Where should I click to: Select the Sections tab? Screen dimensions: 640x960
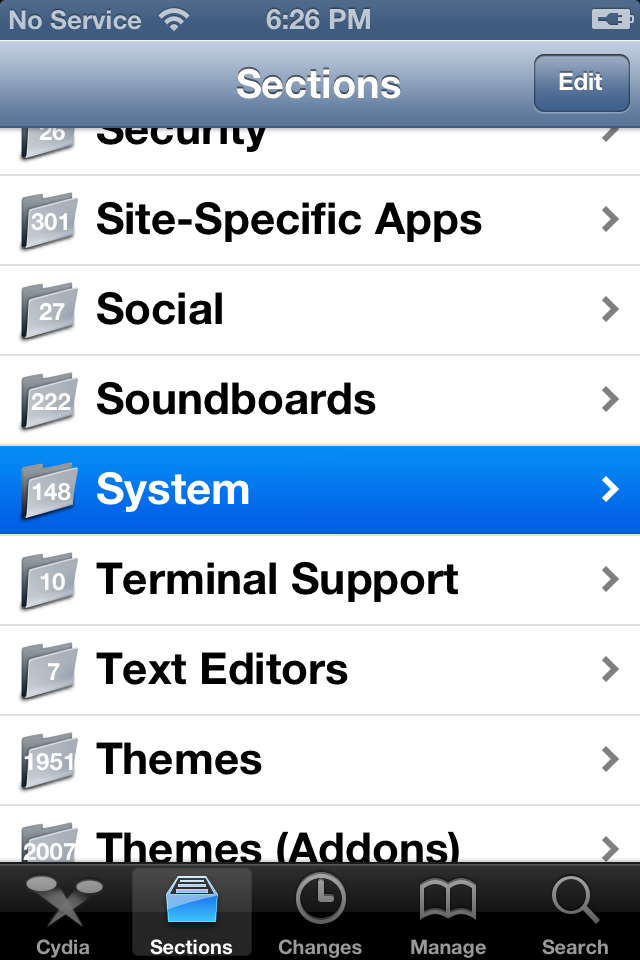pyautogui.click(x=191, y=915)
